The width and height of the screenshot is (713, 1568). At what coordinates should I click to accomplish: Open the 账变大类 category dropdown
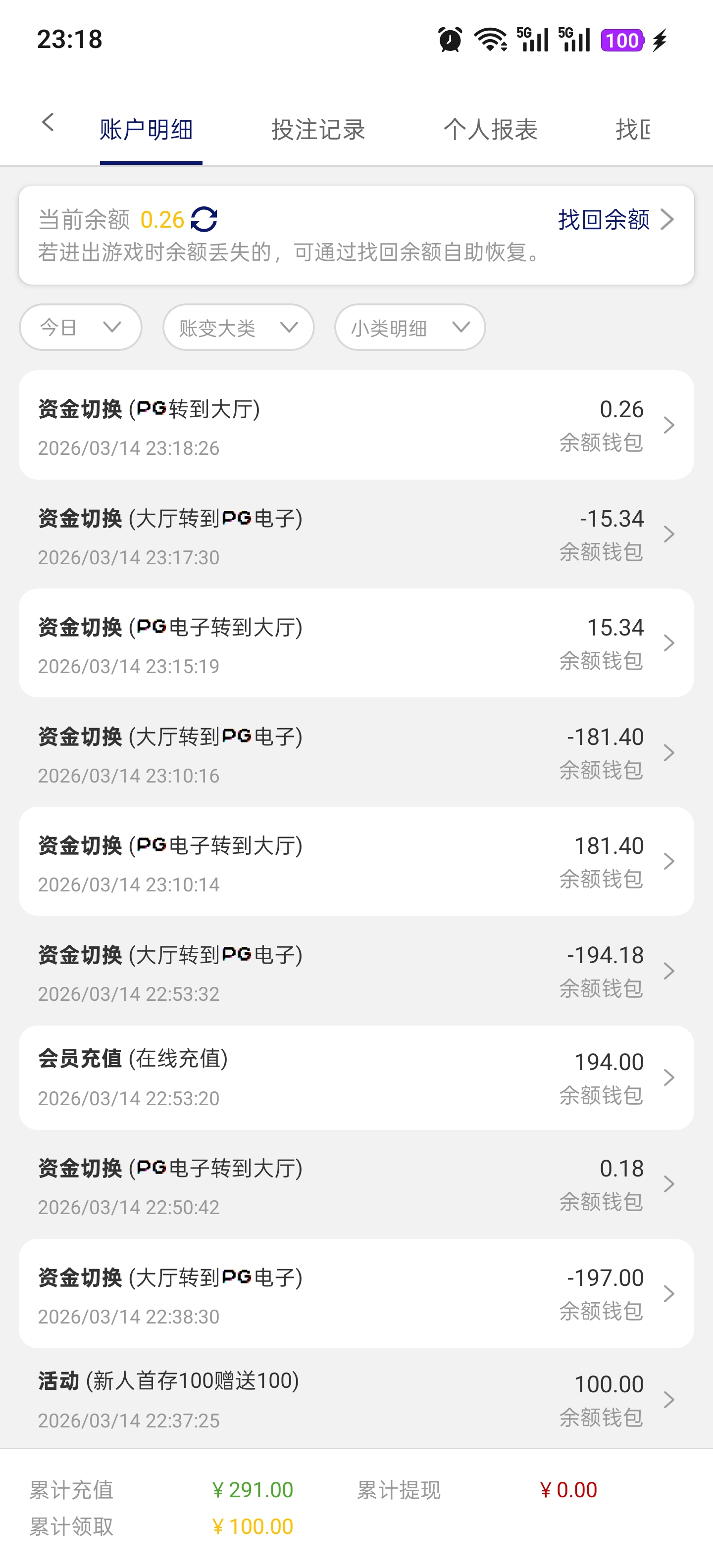point(238,328)
